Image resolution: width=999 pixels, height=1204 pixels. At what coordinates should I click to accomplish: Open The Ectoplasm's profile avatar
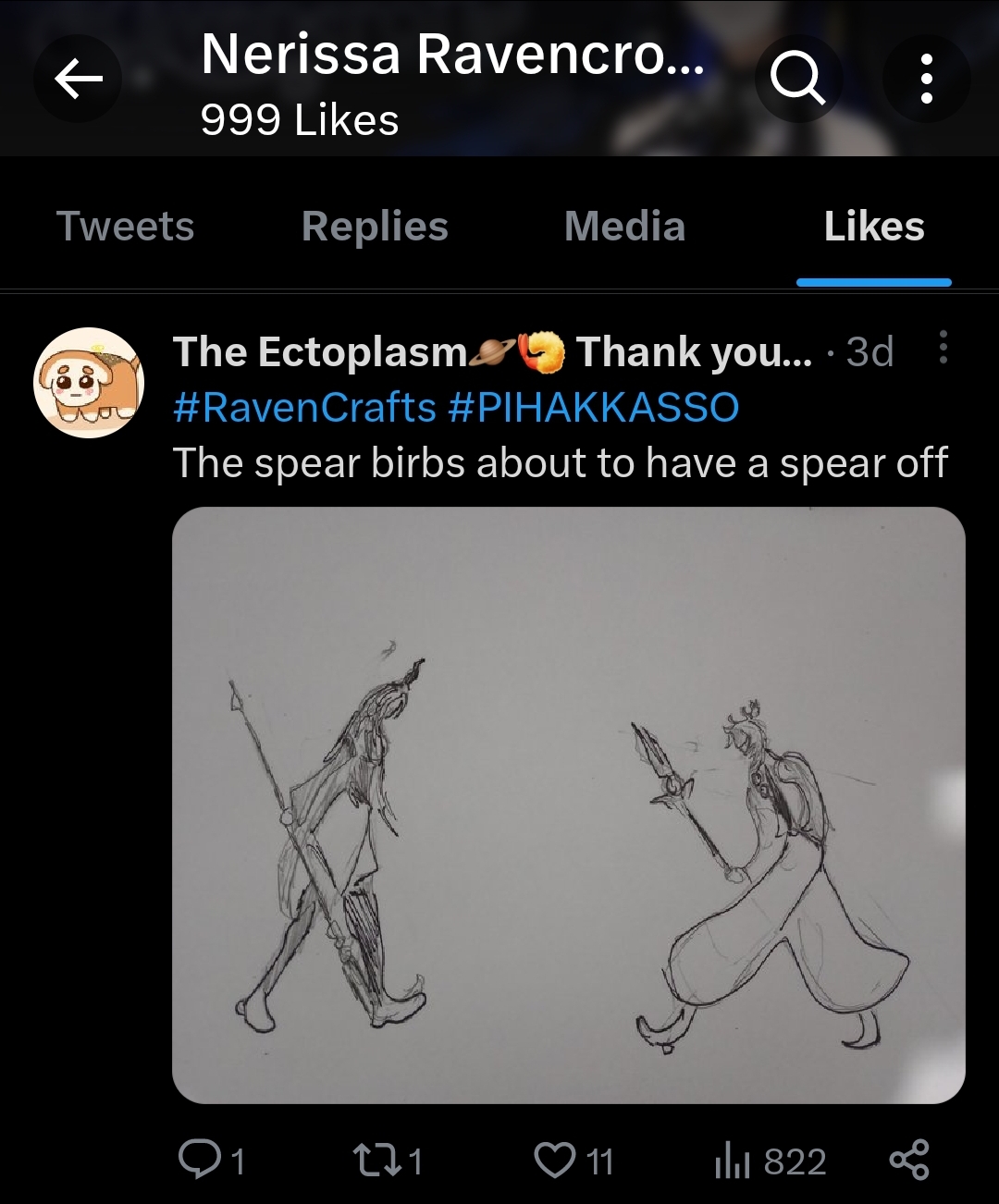89,383
